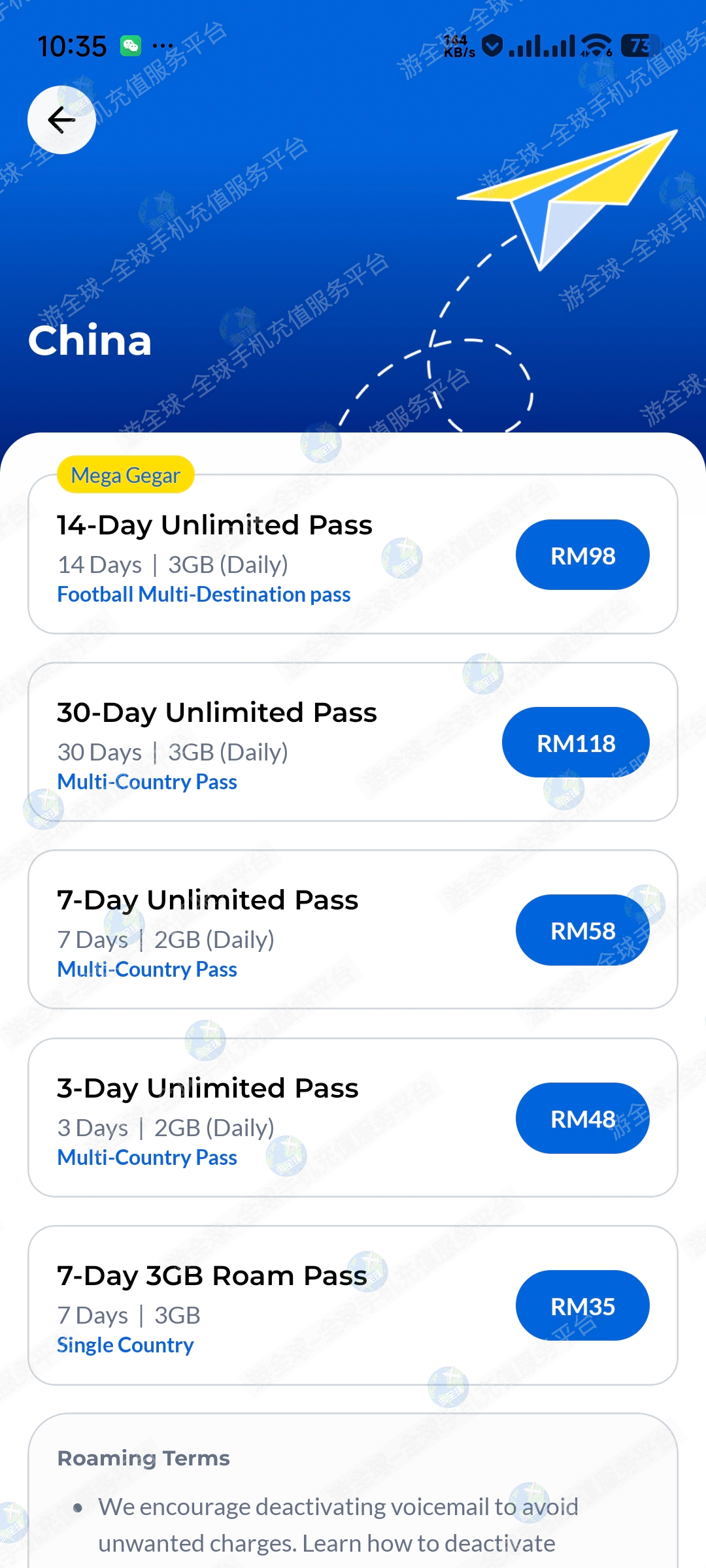Open Multi-Country Pass link under 7-Day Unlimited
The image size is (706, 1568).
147,970
